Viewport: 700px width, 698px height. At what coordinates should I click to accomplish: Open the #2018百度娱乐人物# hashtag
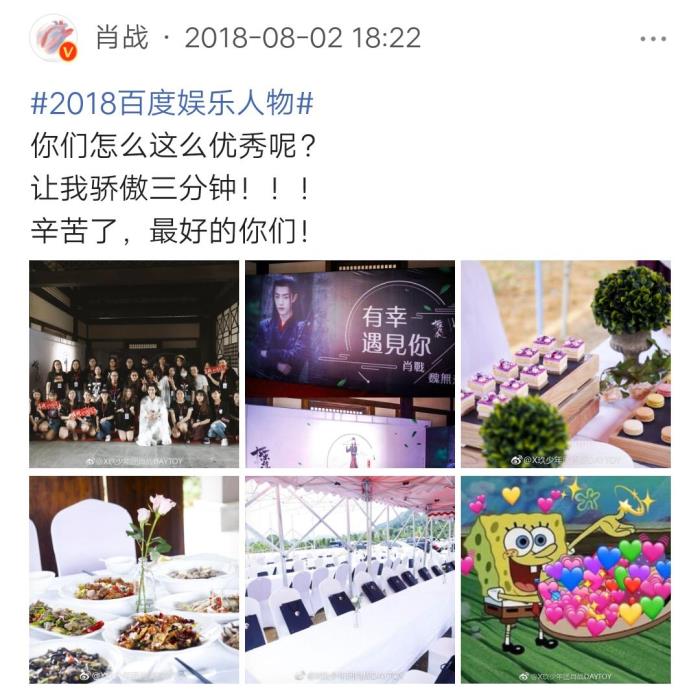tap(172, 103)
